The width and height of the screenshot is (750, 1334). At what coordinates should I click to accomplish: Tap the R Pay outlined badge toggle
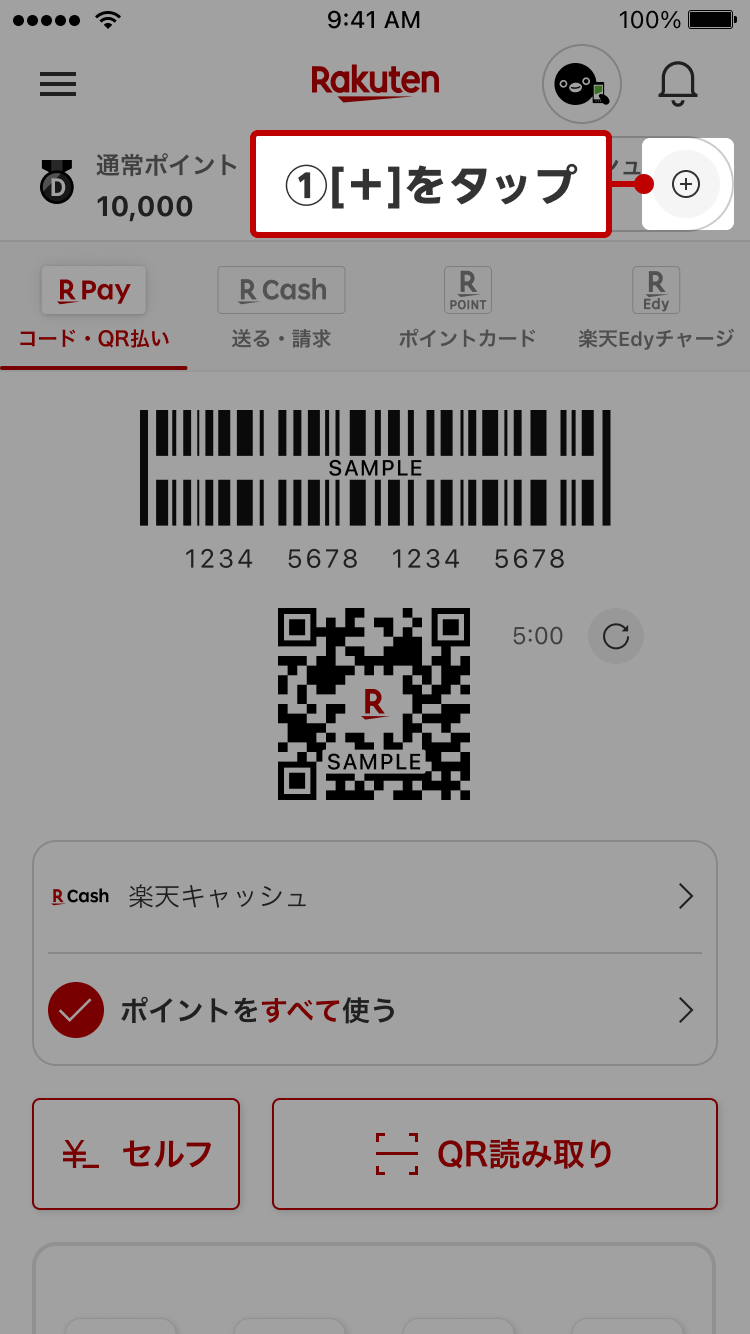point(93,289)
